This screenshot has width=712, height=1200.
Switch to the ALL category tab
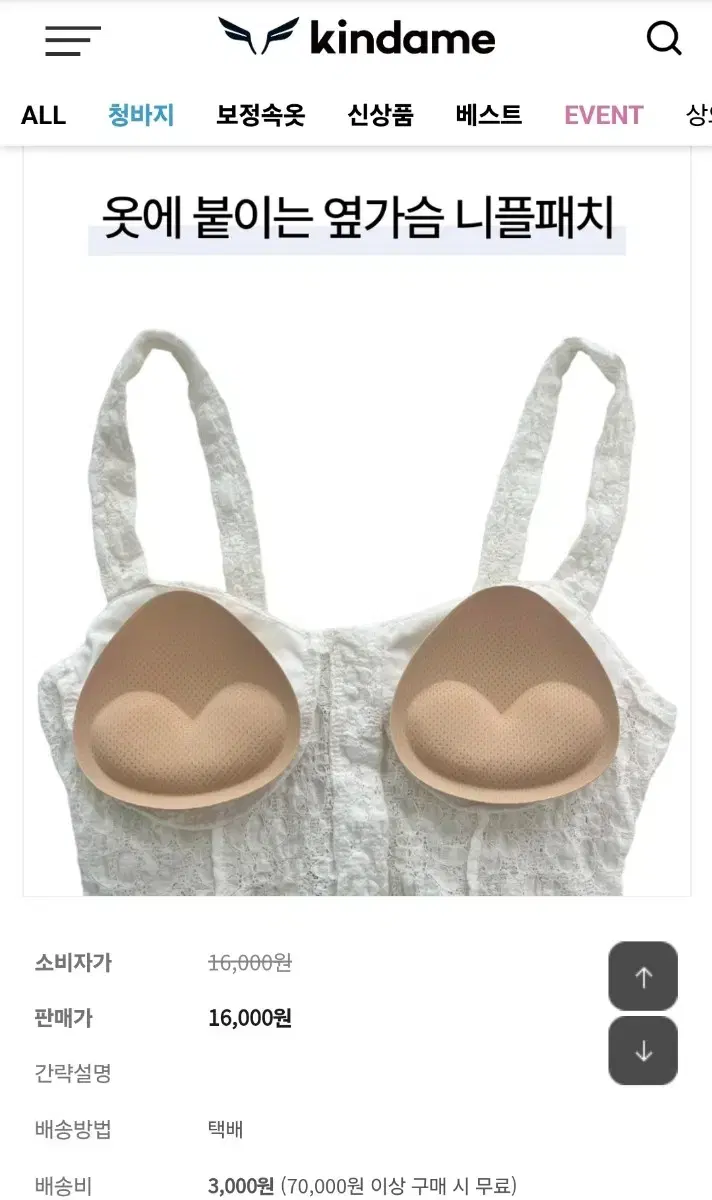[43, 115]
